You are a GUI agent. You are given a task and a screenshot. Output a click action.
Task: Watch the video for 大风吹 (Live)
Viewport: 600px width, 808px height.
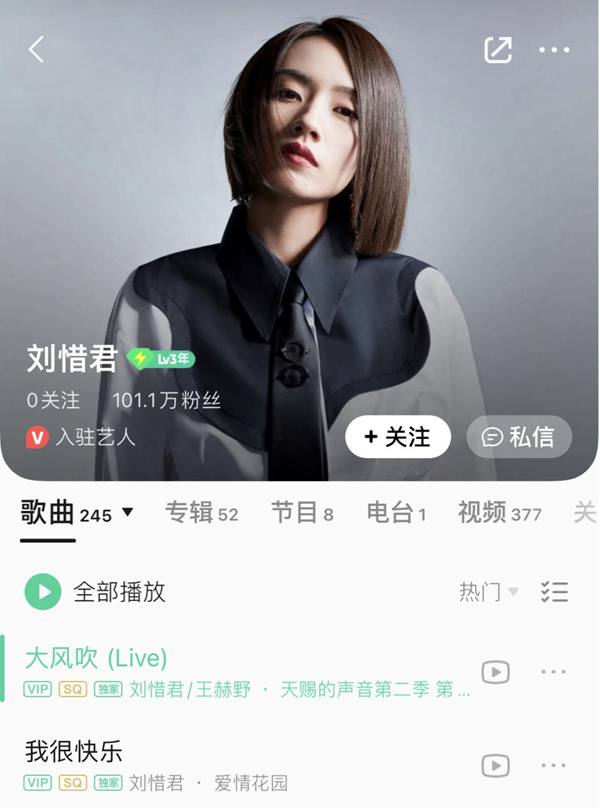coord(495,672)
